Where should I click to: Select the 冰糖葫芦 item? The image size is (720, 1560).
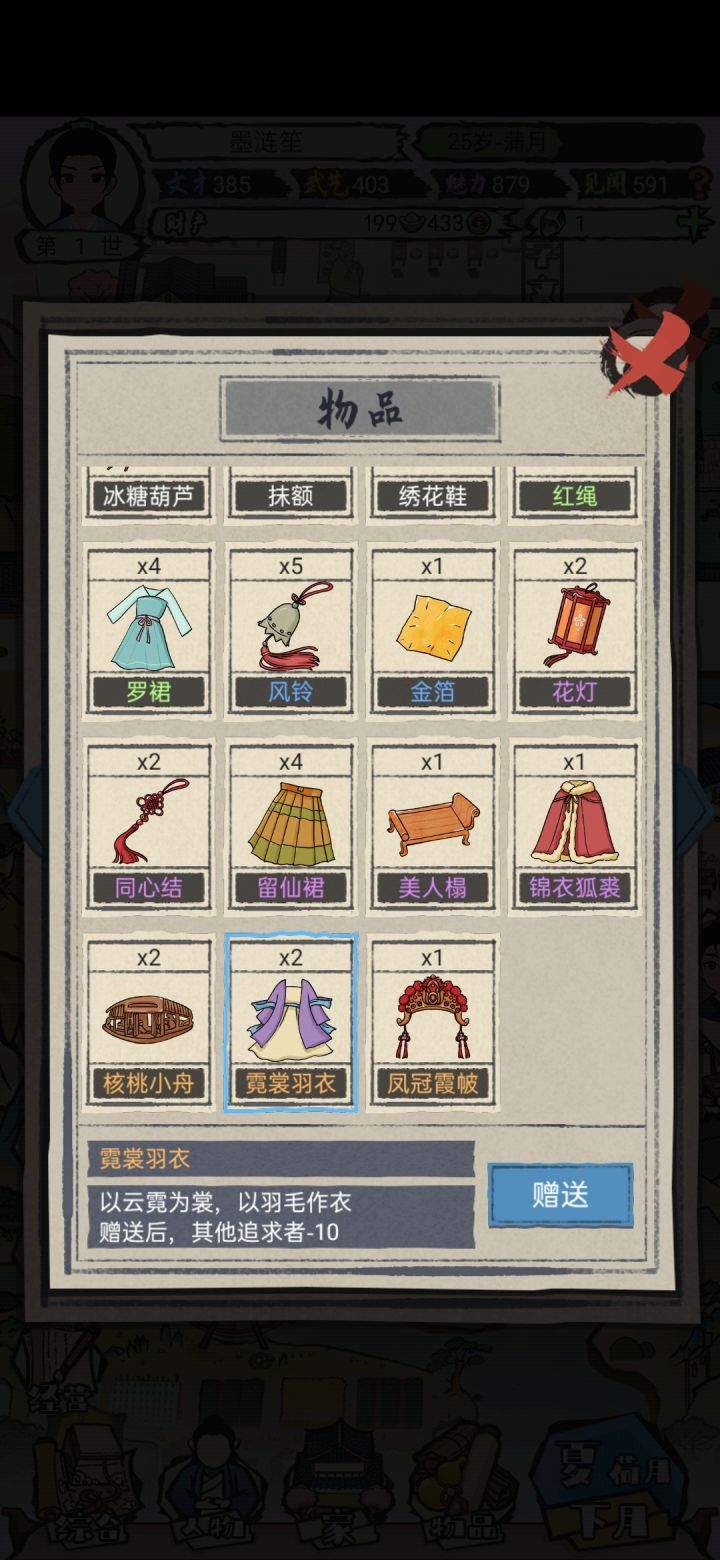click(149, 494)
